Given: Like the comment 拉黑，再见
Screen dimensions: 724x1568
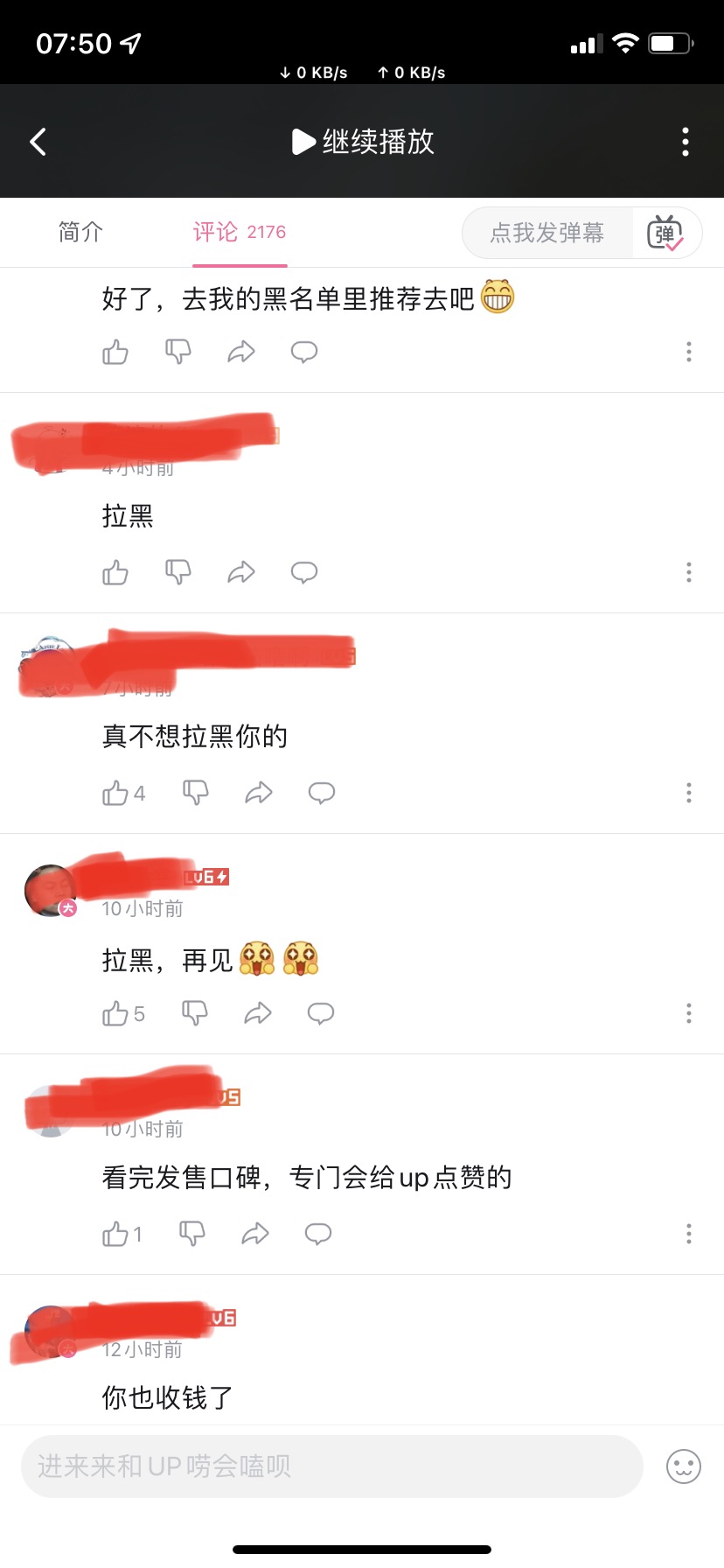Looking at the screenshot, I should click(x=115, y=1014).
